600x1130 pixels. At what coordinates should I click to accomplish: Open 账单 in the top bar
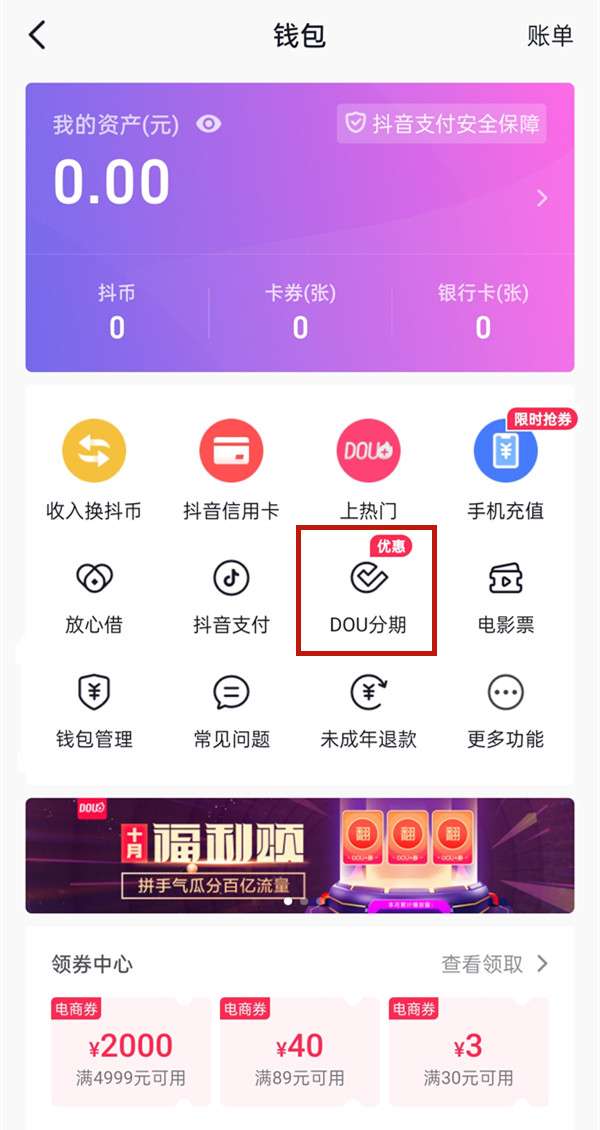(550, 36)
